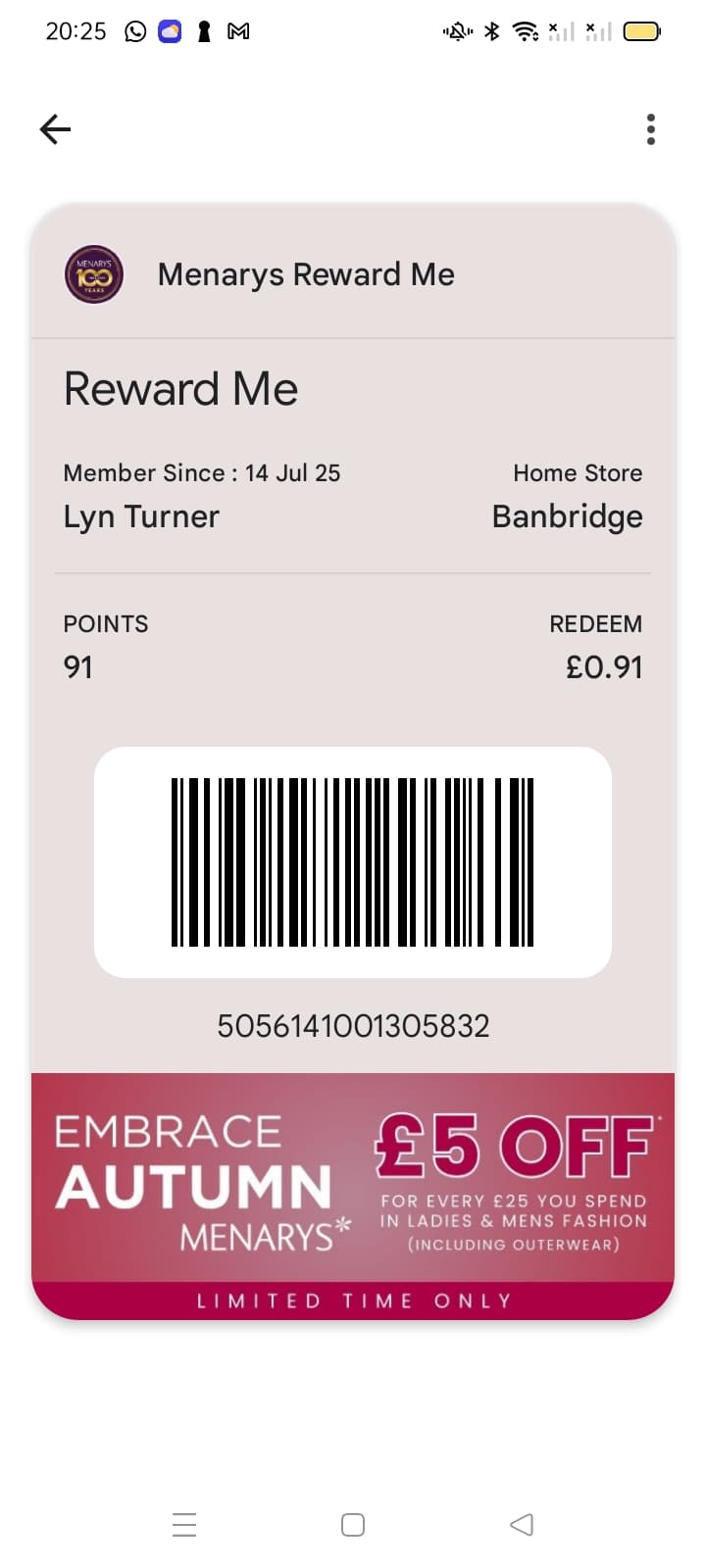Tap the recent apps navigation button
This screenshot has width=706, height=1568.
coord(184,1524)
